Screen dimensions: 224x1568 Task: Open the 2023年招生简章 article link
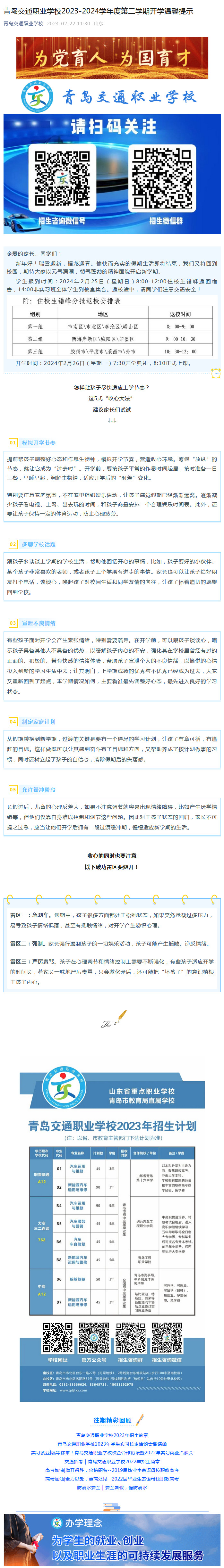point(112,1435)
